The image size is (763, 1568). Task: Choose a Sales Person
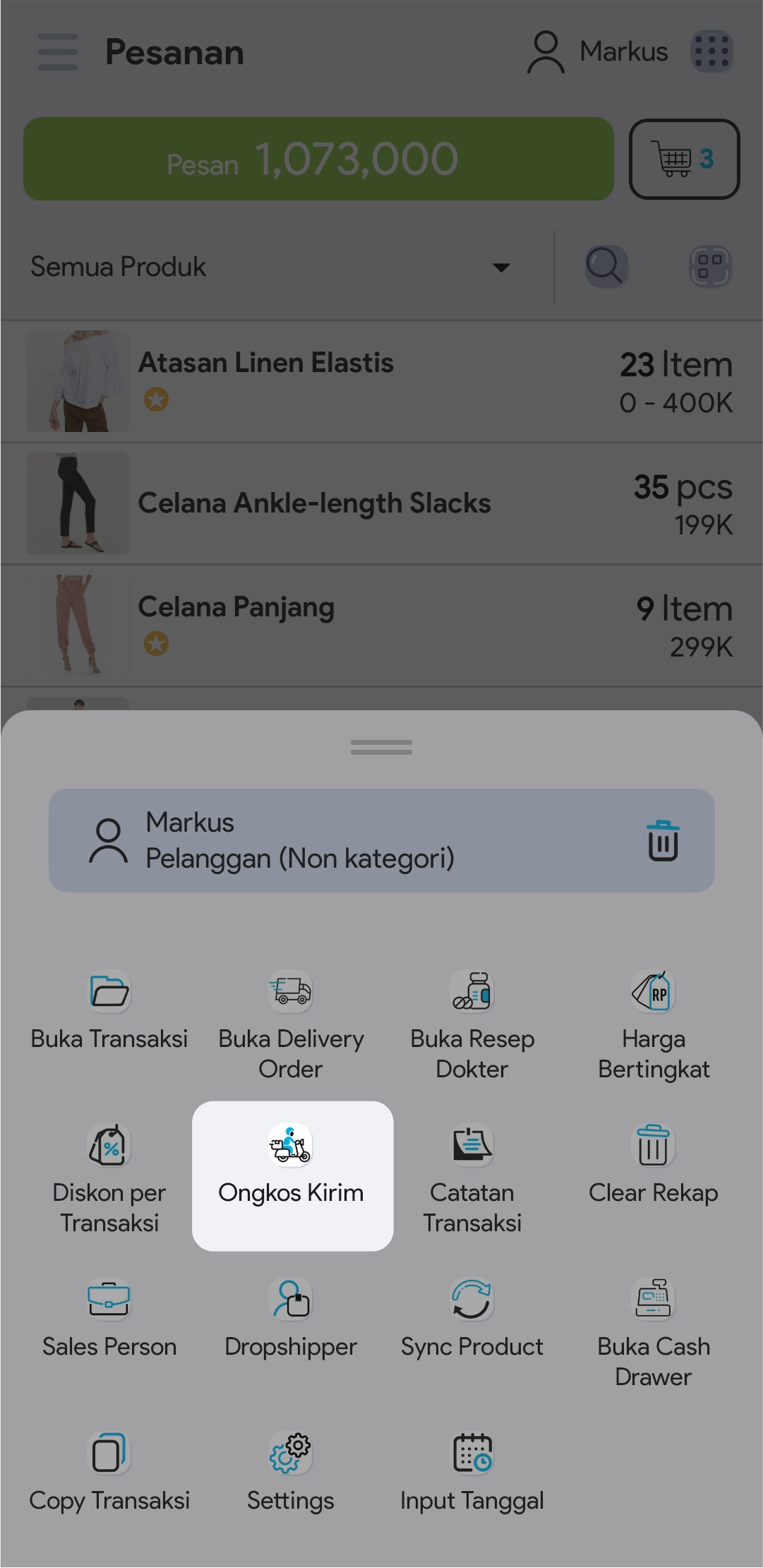109,1319
